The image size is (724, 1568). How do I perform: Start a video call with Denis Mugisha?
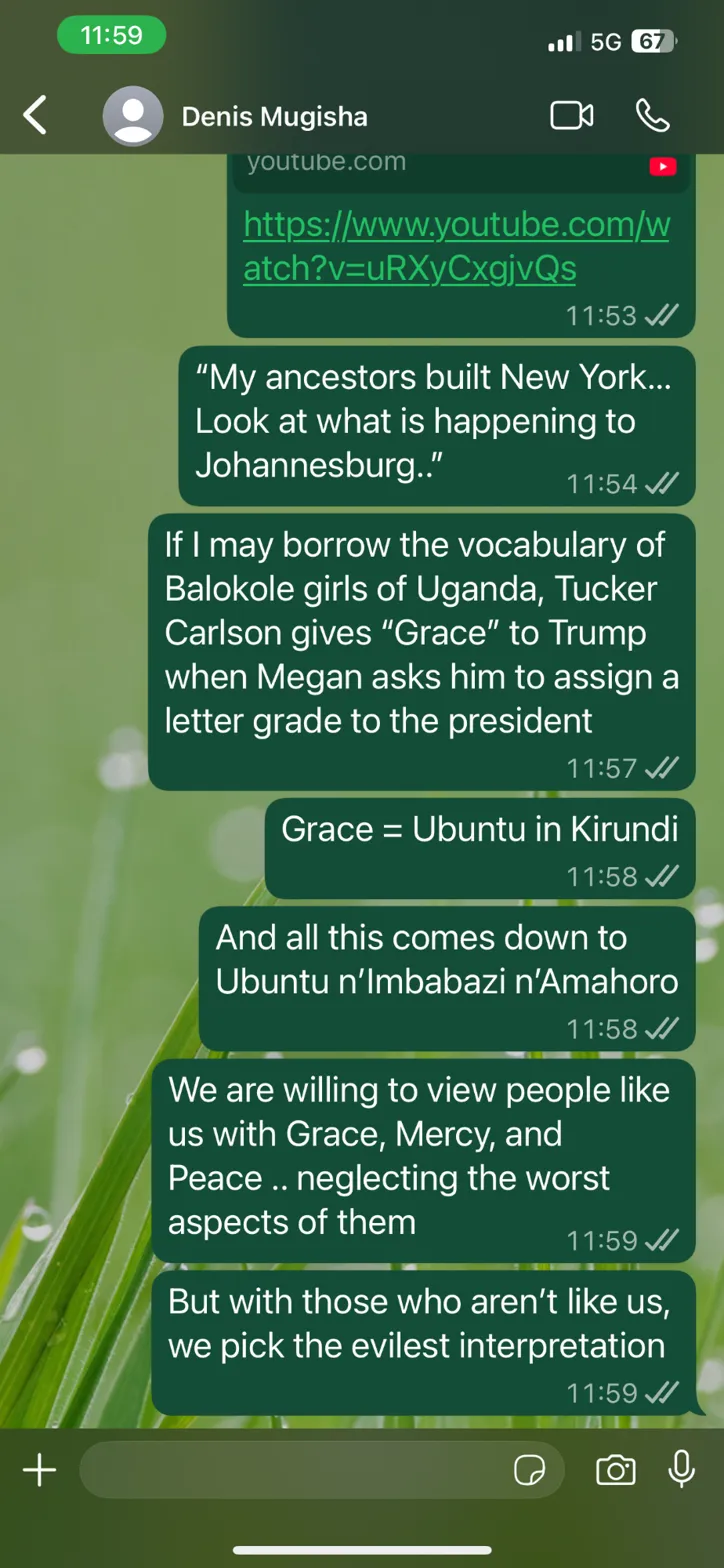(572, 116)
